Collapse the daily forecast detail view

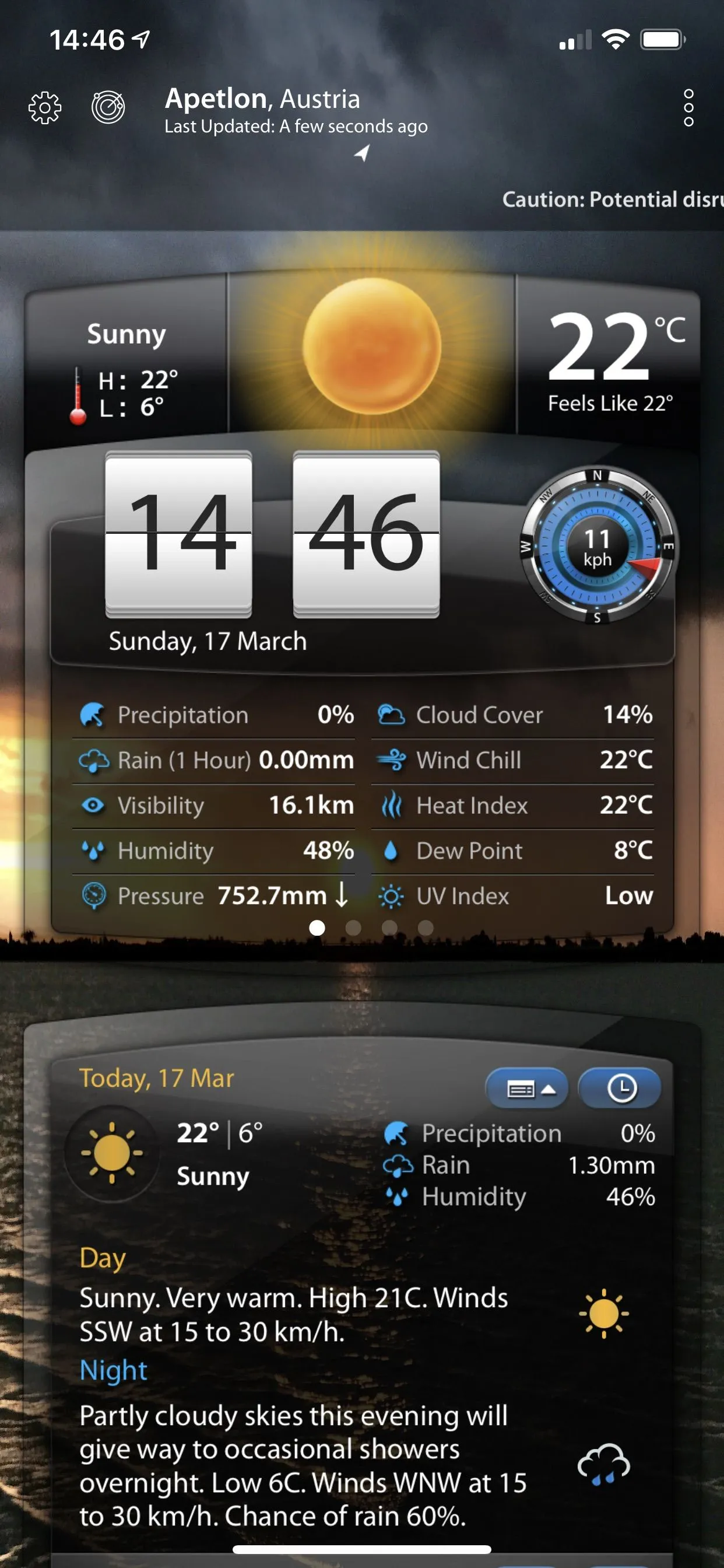click(x=527, y=1088)
